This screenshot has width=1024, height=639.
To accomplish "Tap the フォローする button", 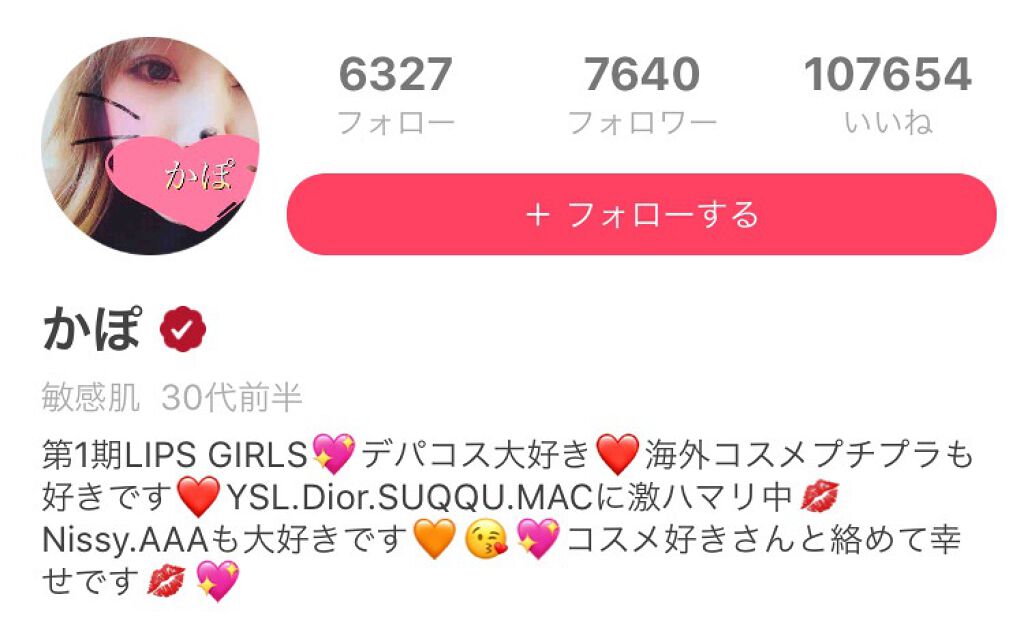I will tap(641, 214).
